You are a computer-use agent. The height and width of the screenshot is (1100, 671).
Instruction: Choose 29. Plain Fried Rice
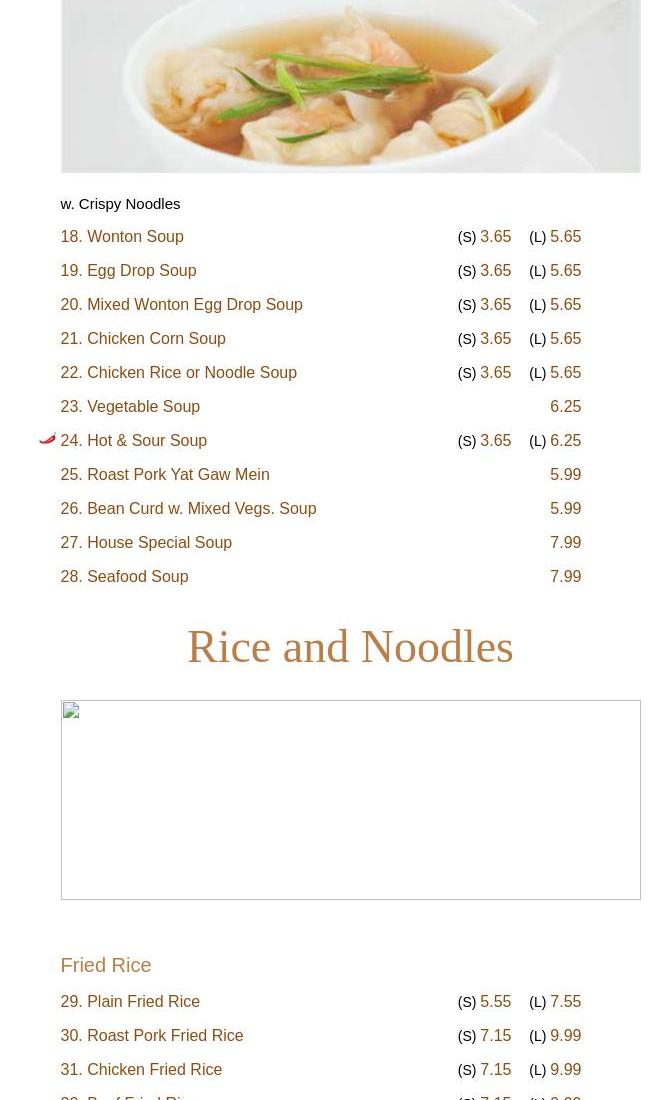tap(131, 1001)
